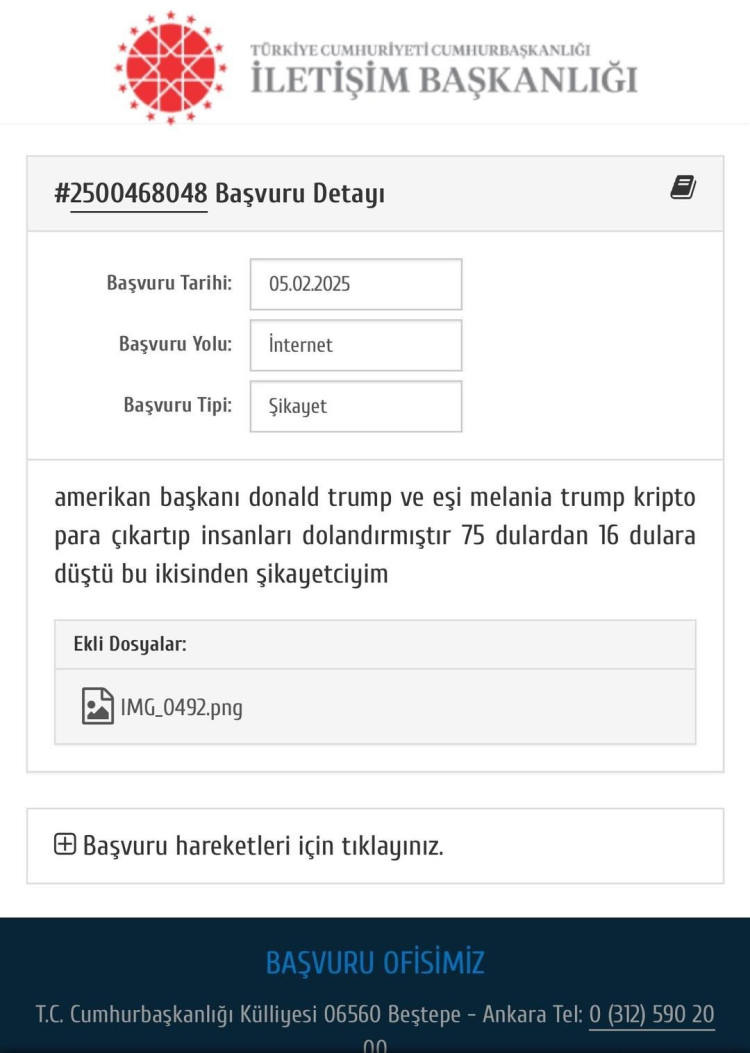Open attached file IMG_0492.png
Image resolution: width=750 pixels, height=1053 pixels.
181,708
